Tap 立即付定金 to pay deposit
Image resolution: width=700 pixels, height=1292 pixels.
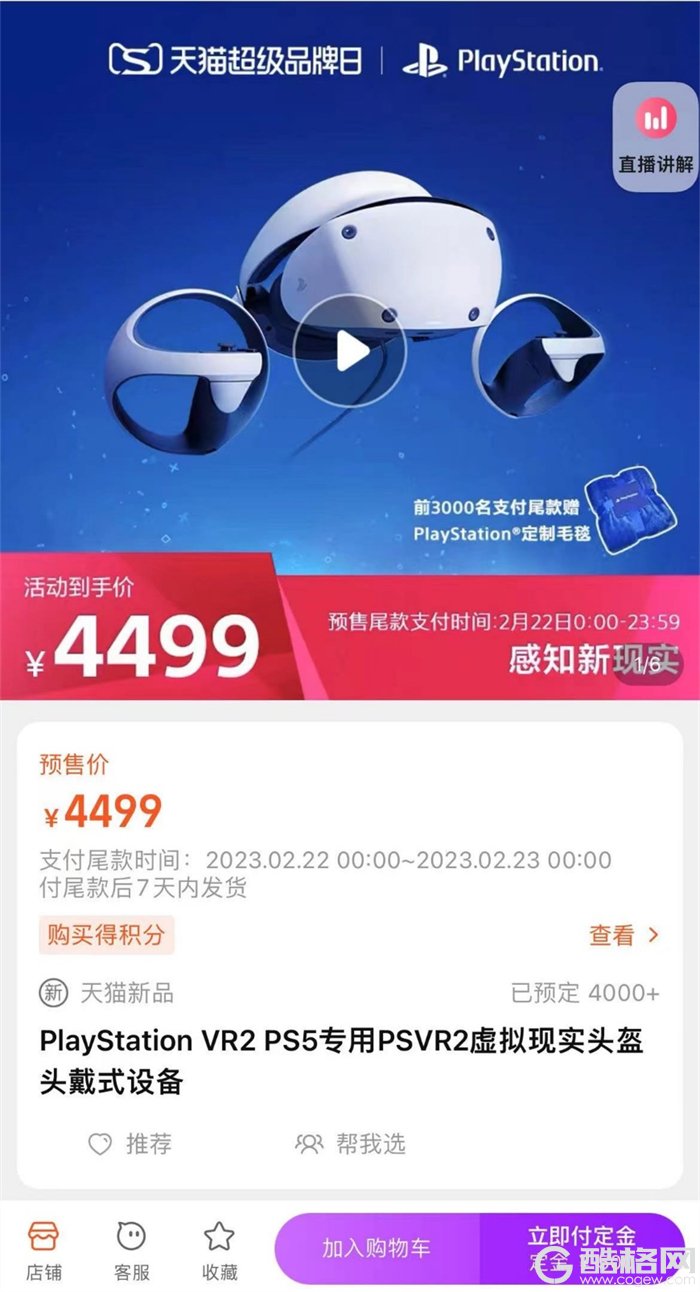tap(582, 1246)
